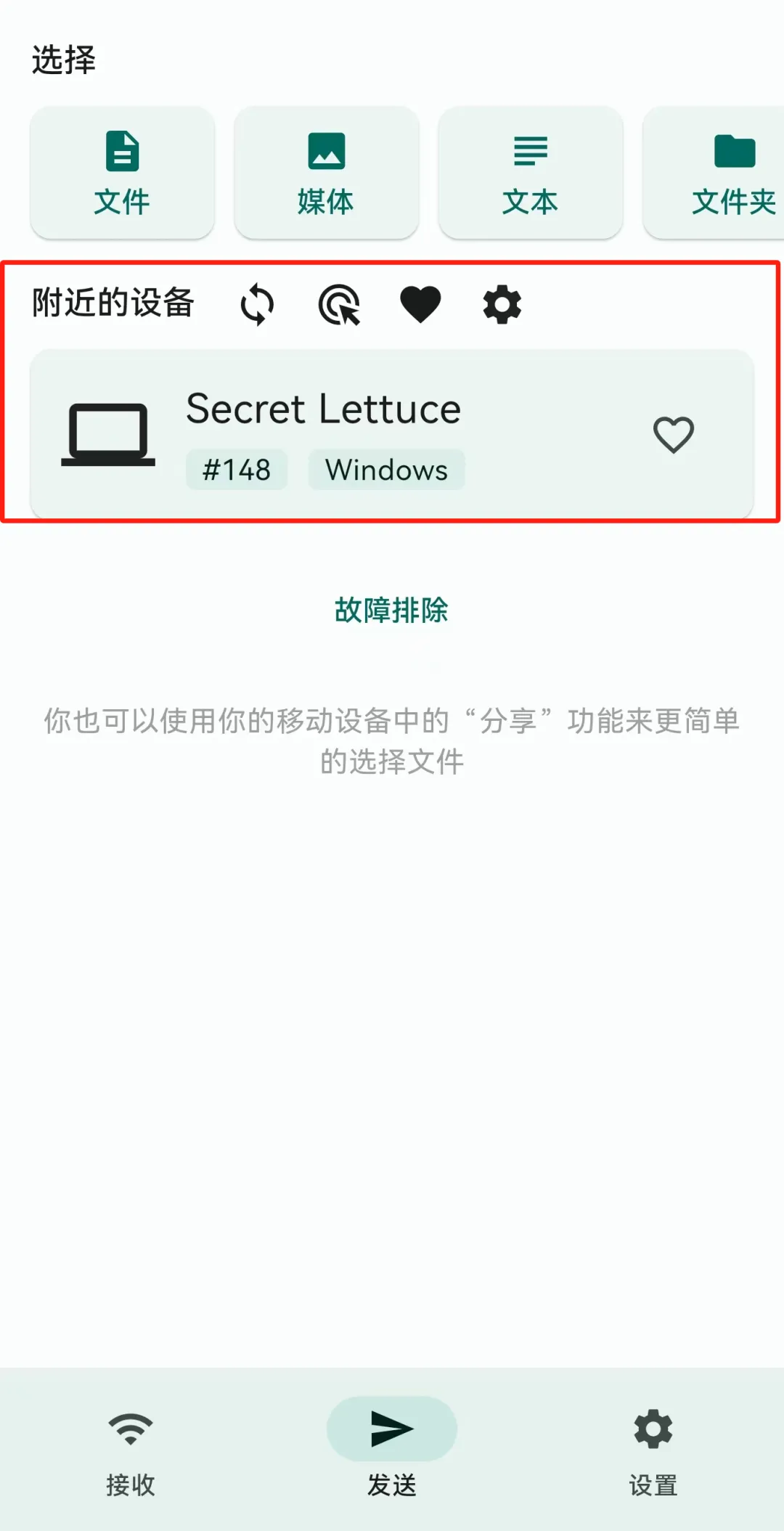Open send-mode gear next to 附近的设备
The height and width of the screenshot is (1531, 784).
click(x=502, y=304)
